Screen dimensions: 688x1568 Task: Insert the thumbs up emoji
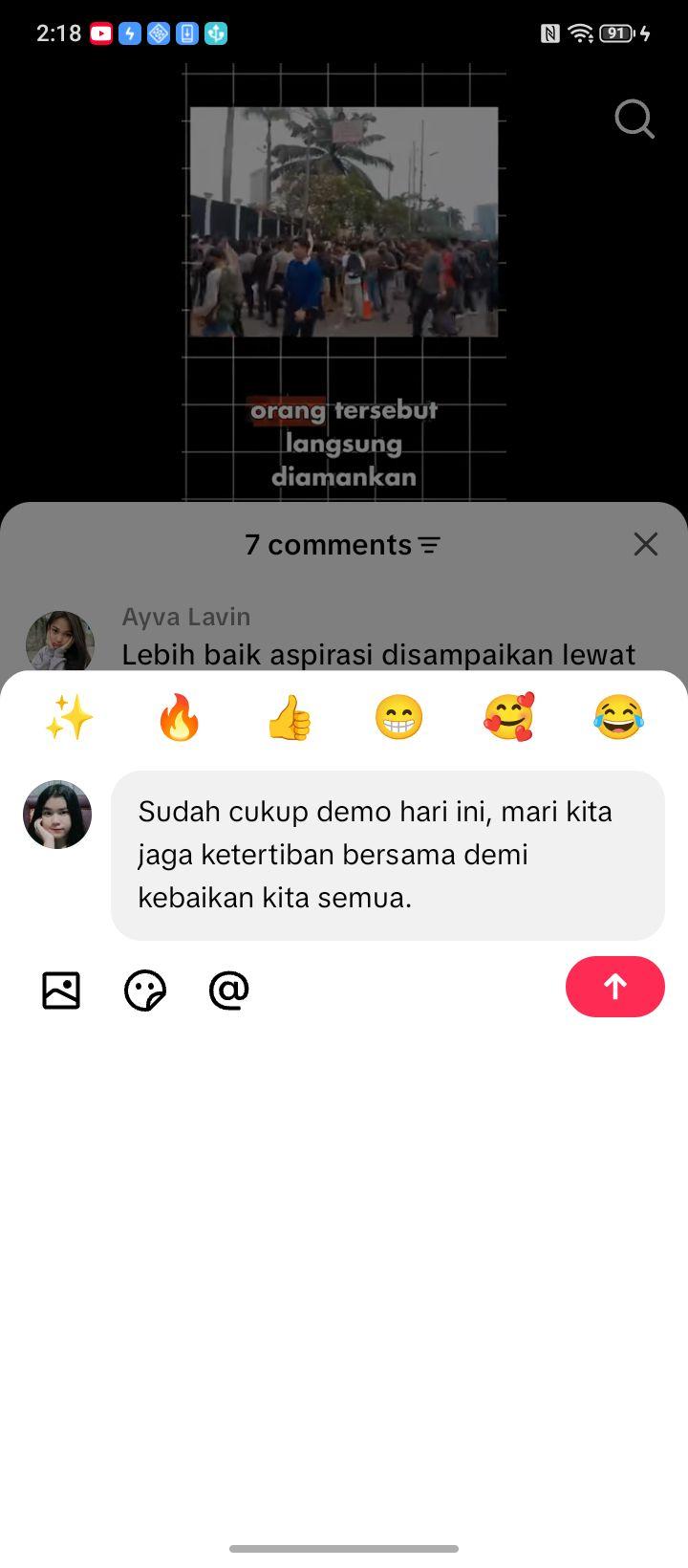(x=290, y=717)
